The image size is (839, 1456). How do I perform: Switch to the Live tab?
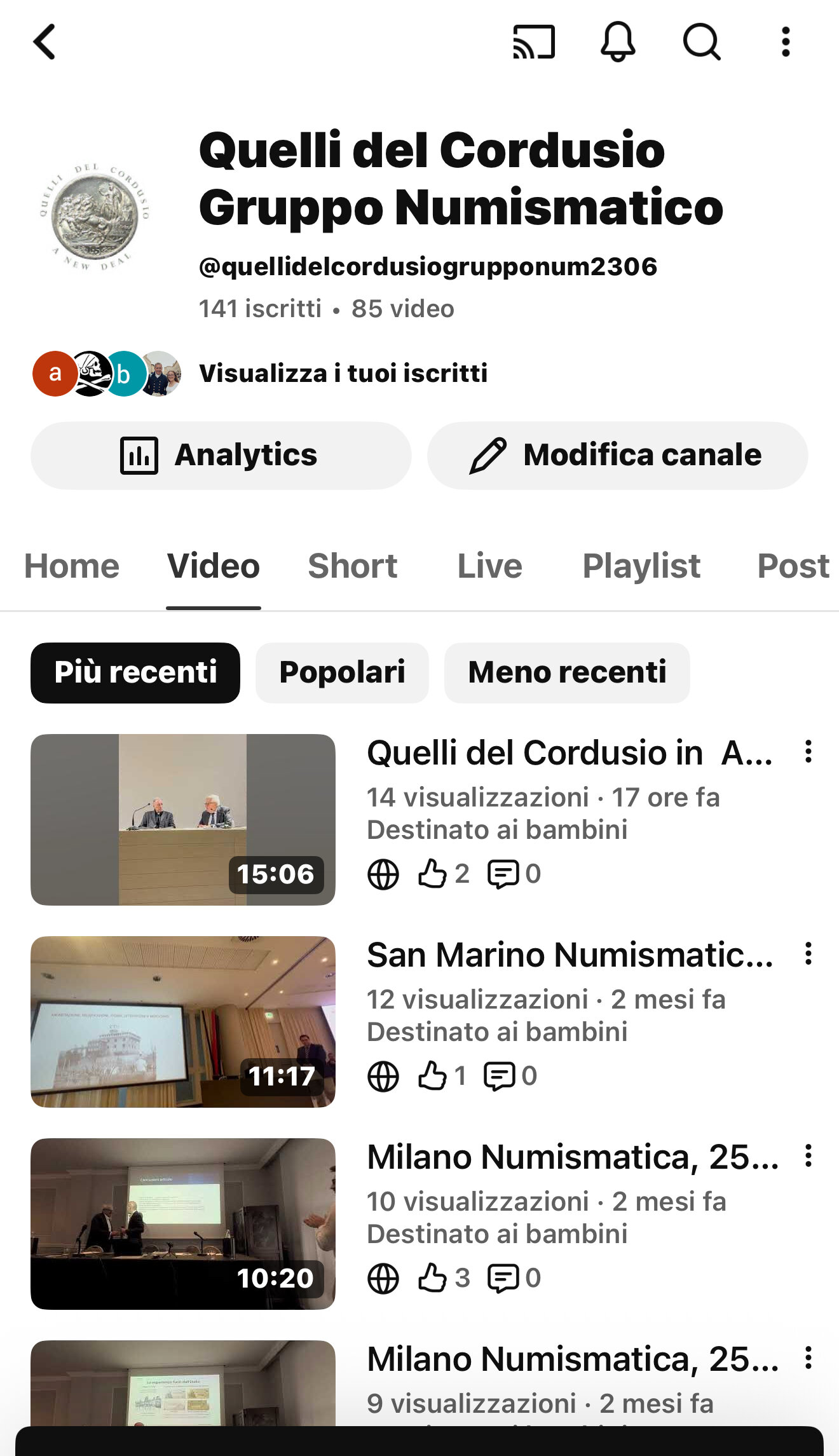tap(489, 566)
